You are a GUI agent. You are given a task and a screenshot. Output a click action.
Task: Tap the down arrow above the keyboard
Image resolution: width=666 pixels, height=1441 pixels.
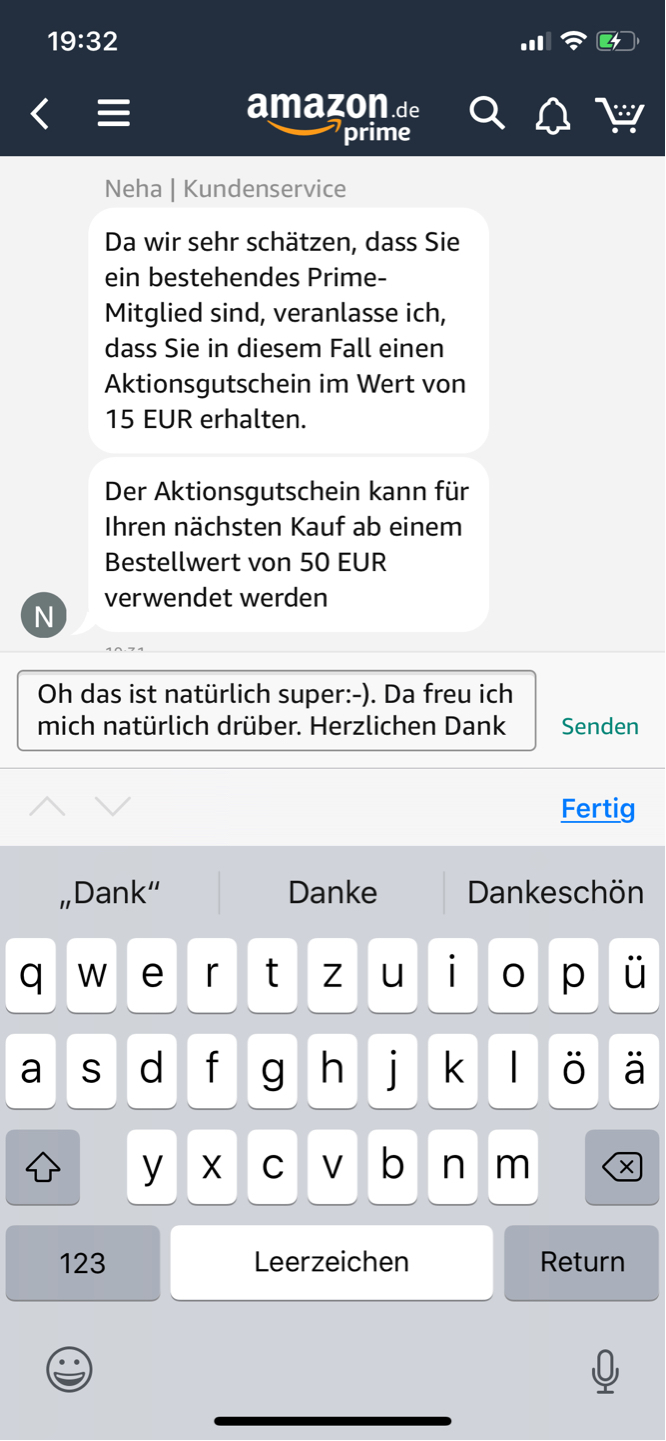[113, 806]
